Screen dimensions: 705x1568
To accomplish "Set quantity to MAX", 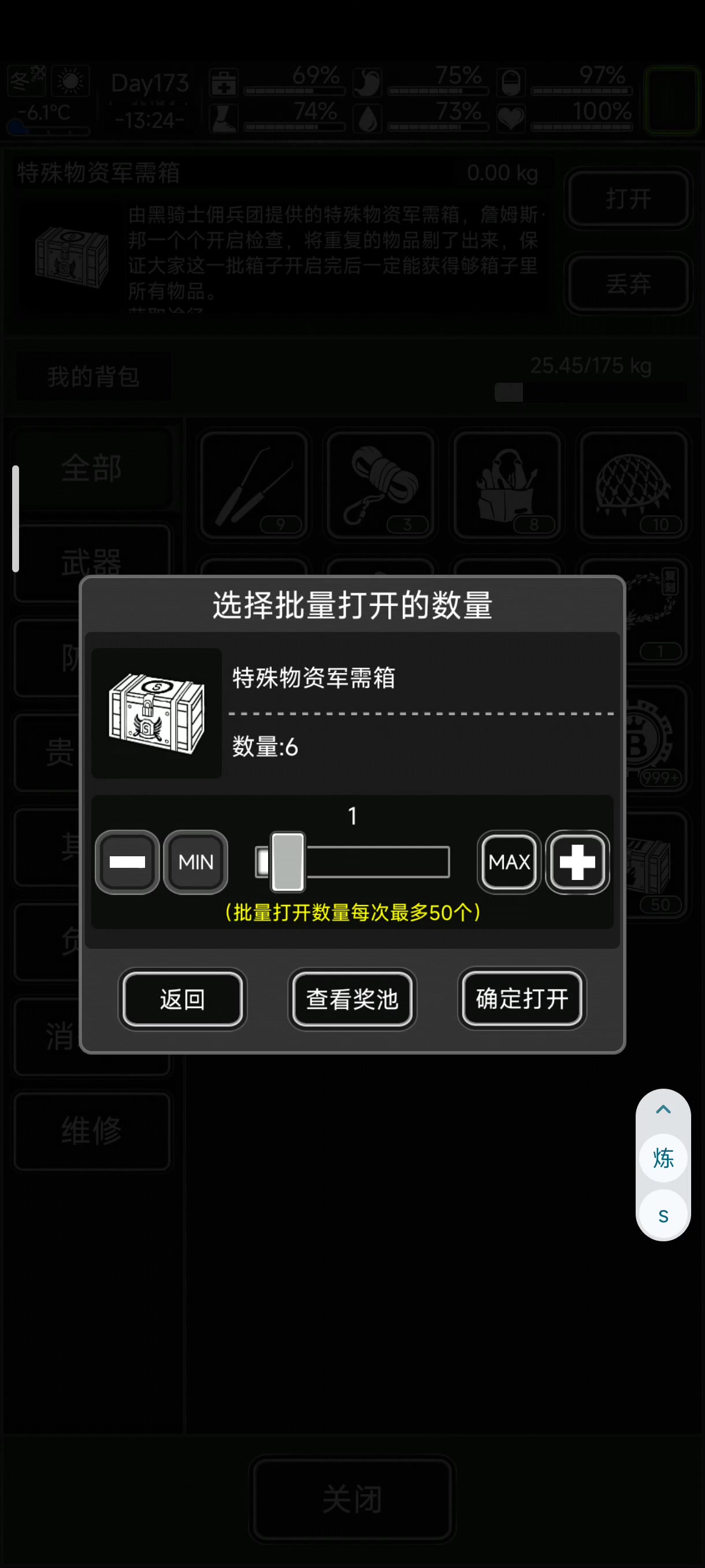I will click(x=509, y=862).
